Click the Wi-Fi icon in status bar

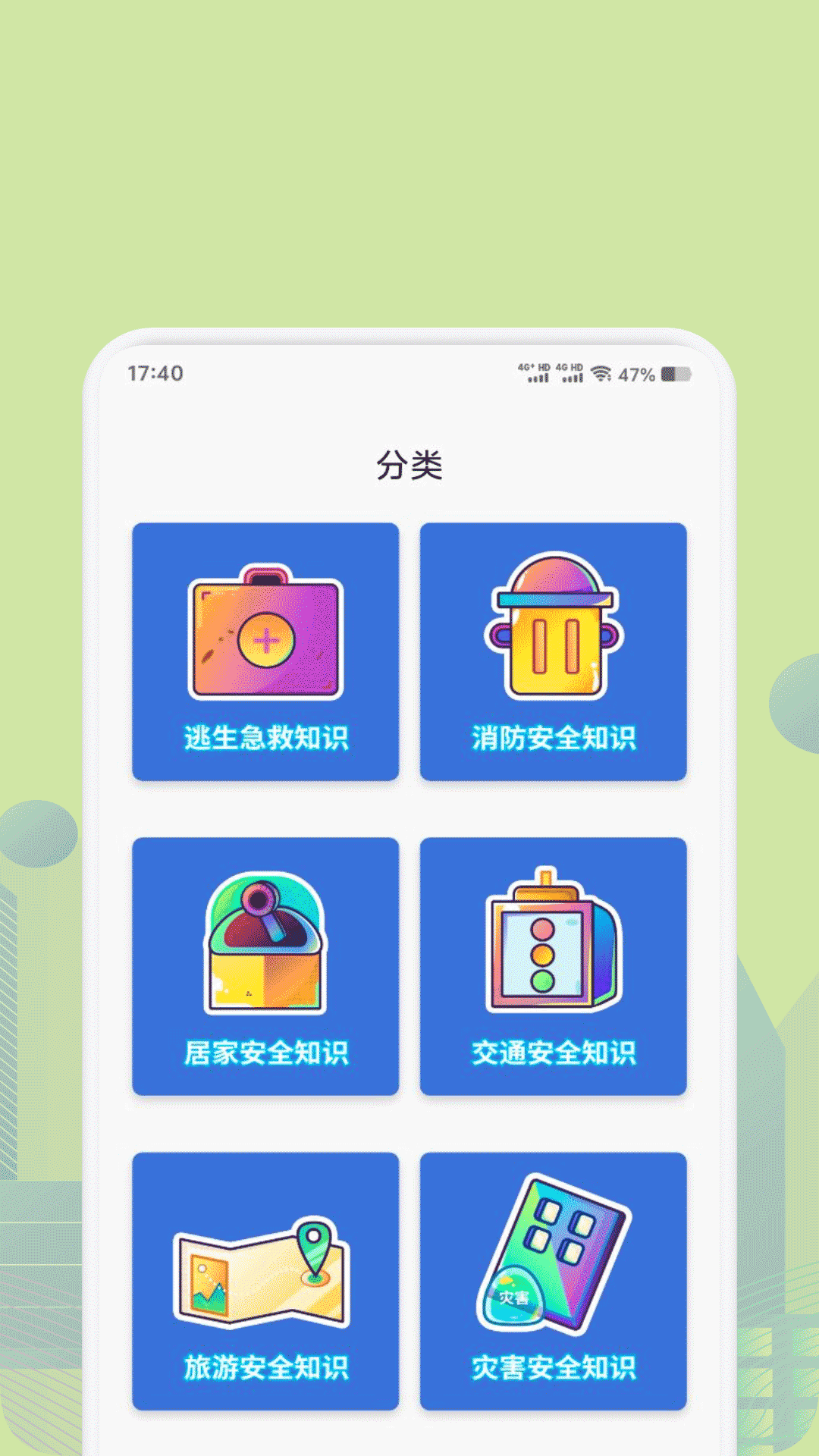pyautogui.click(x=603, y=373)
